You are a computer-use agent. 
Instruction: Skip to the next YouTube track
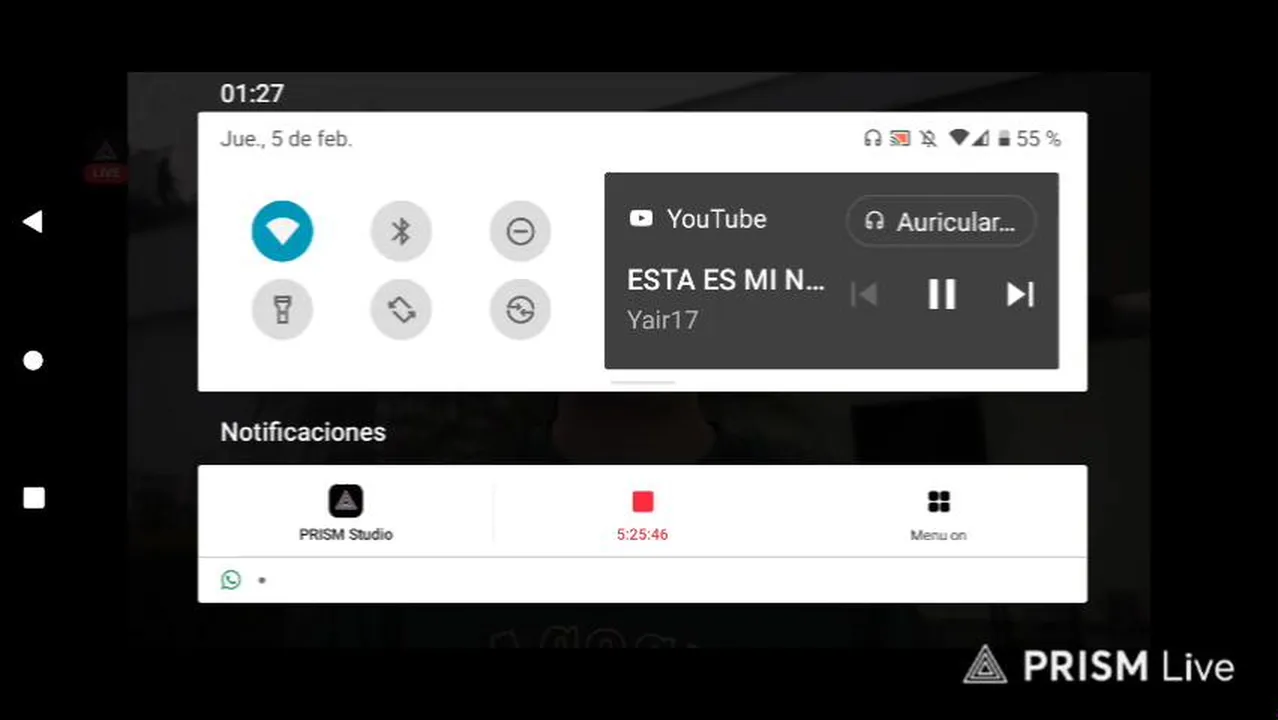pyautogui.click(x=1019, y=294)
